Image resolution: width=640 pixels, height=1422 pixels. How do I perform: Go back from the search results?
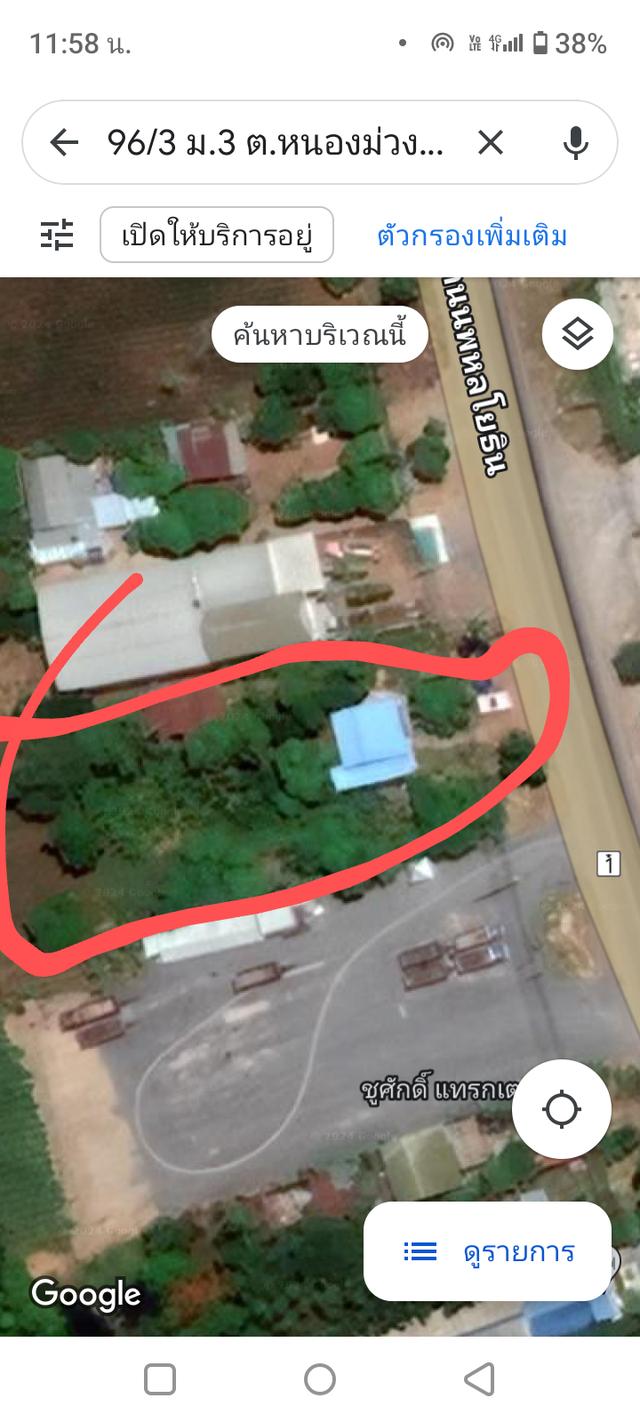64,143
